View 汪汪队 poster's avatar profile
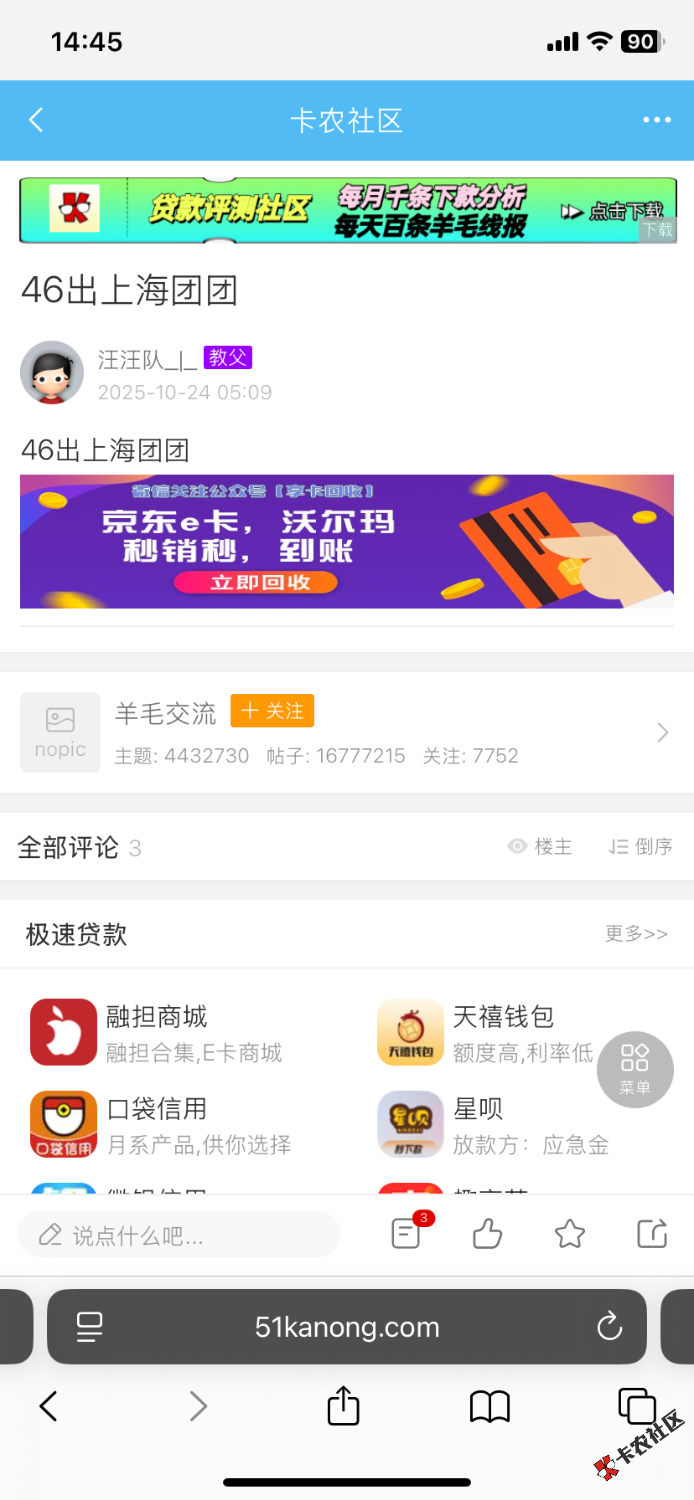Screen dimensions: 694x1500 (52, 373)
